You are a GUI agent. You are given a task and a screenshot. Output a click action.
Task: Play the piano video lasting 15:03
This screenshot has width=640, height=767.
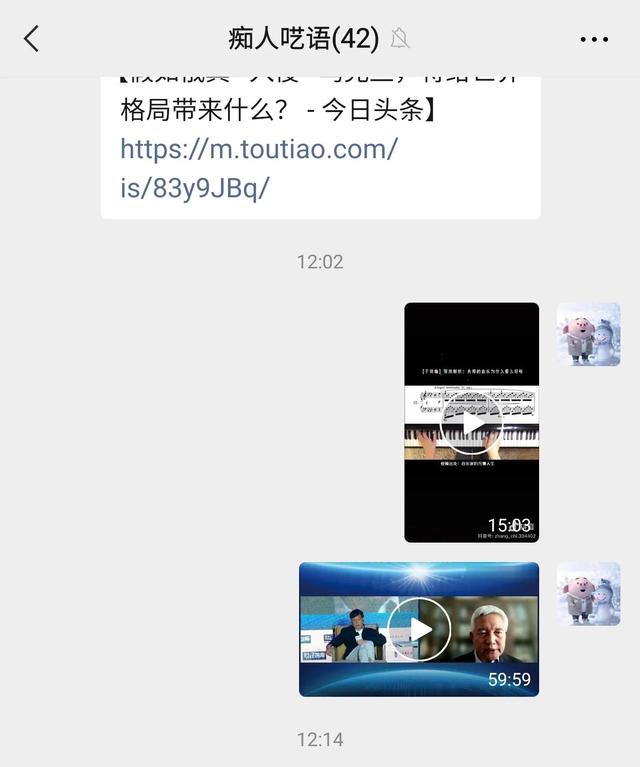click(471, 422)
